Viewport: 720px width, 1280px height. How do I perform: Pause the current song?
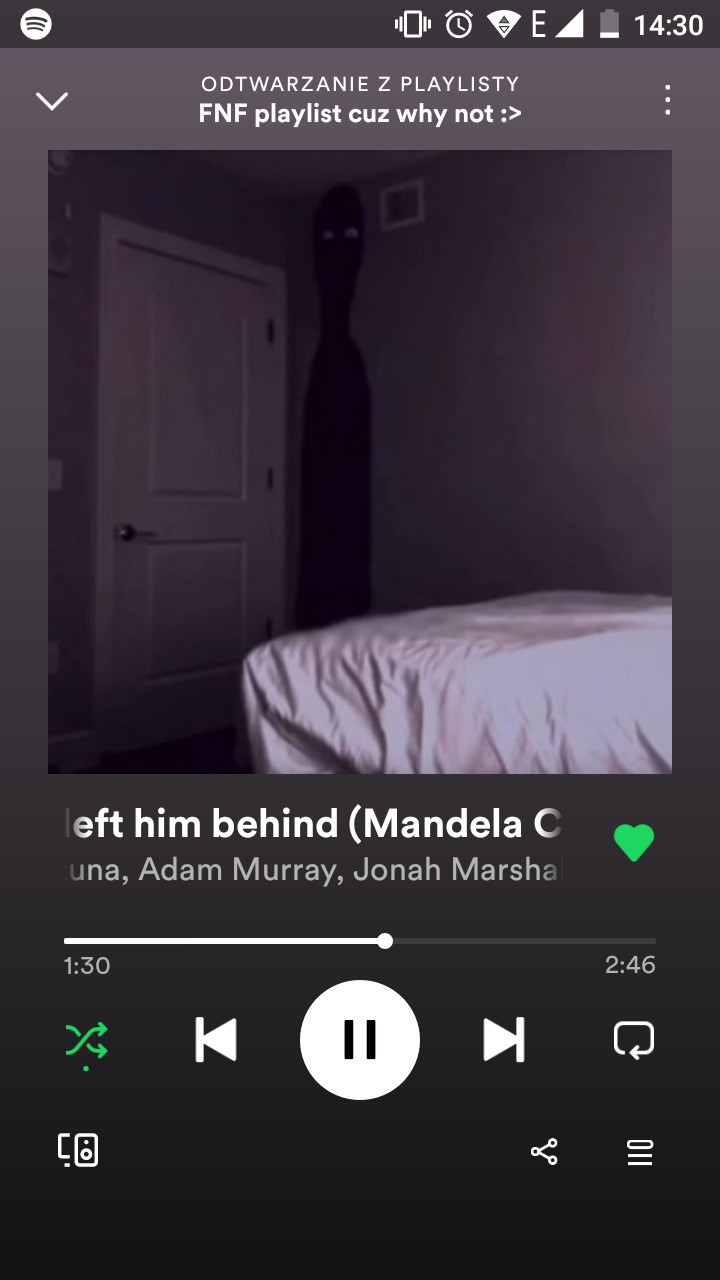point(360,1040)
